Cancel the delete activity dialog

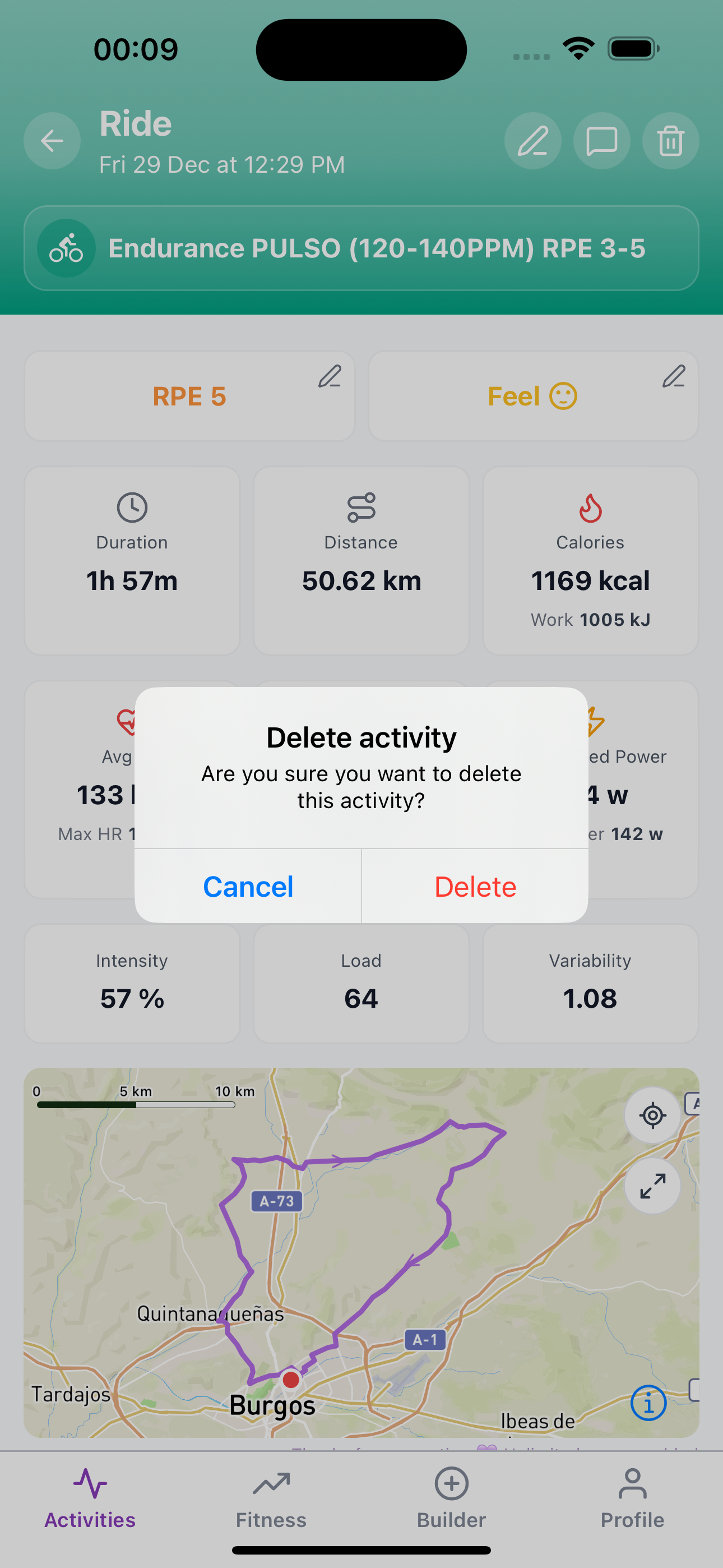point(248,887)
